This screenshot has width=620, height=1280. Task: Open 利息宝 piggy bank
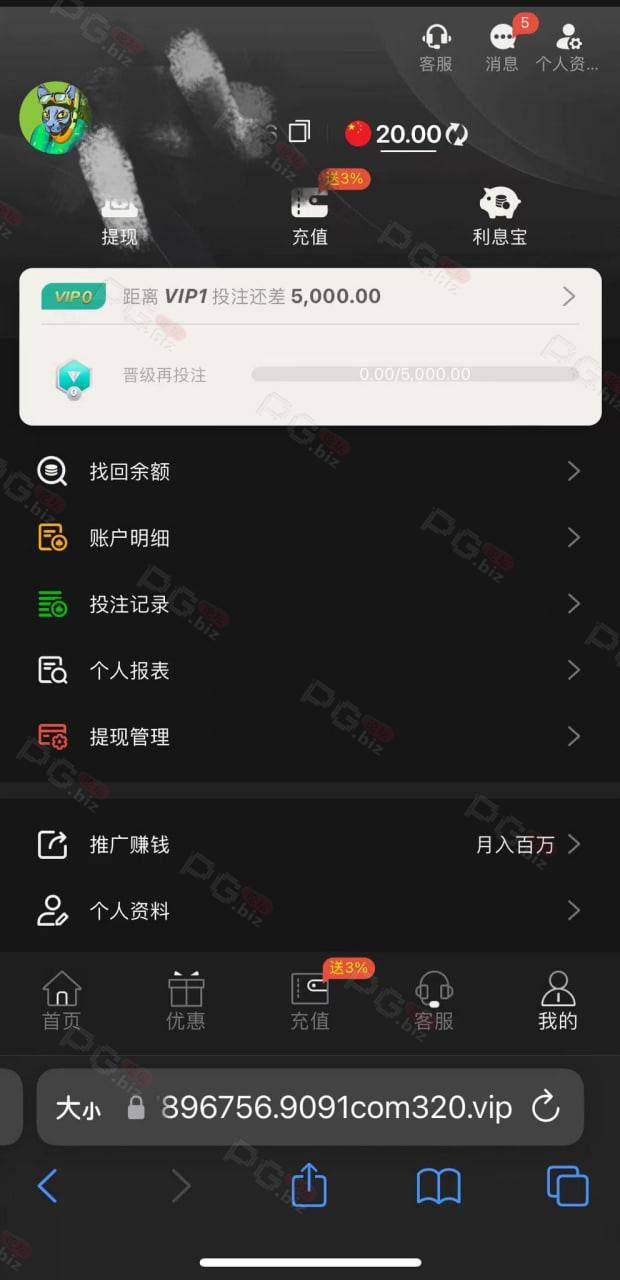pyautogui.click(x=499, y=216)
